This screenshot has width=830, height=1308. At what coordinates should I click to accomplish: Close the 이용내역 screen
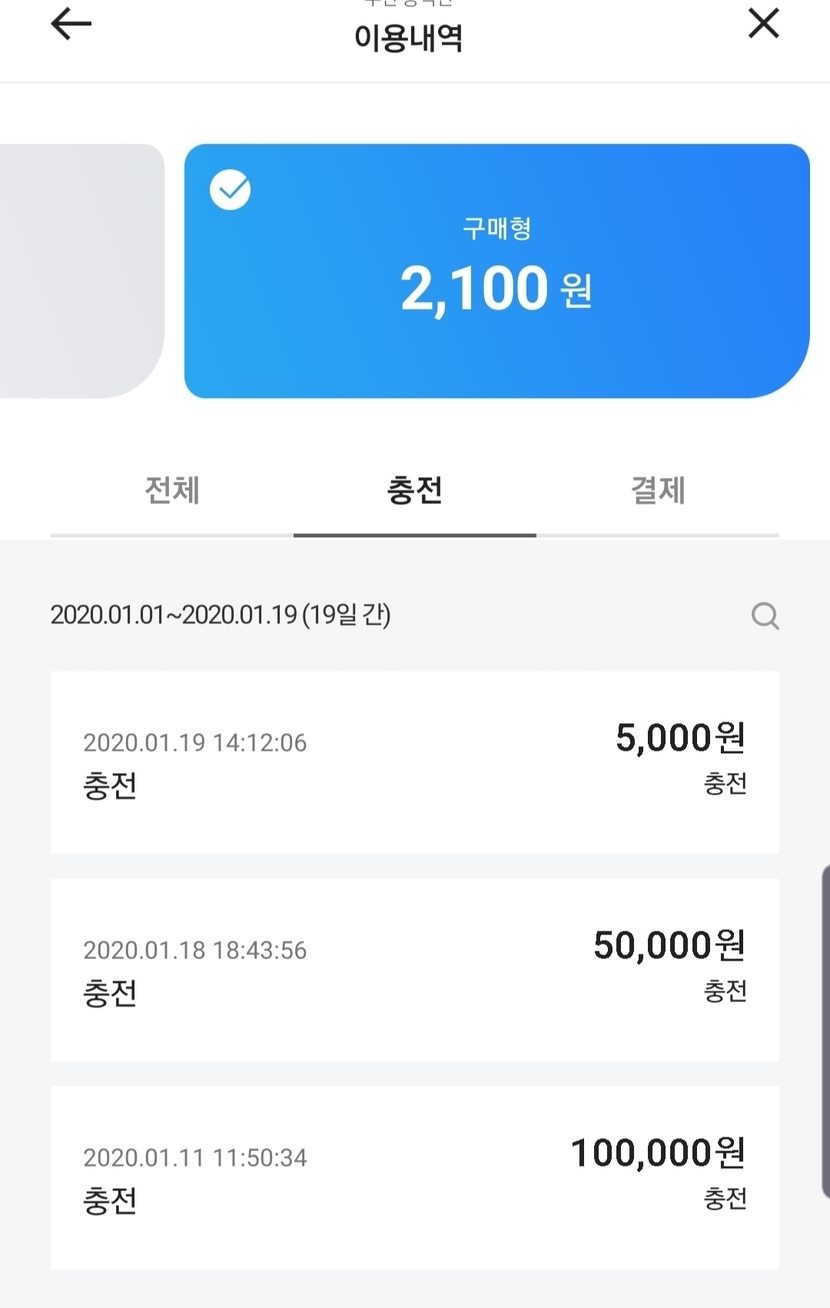pyautogui.click(x=763, y=23)
